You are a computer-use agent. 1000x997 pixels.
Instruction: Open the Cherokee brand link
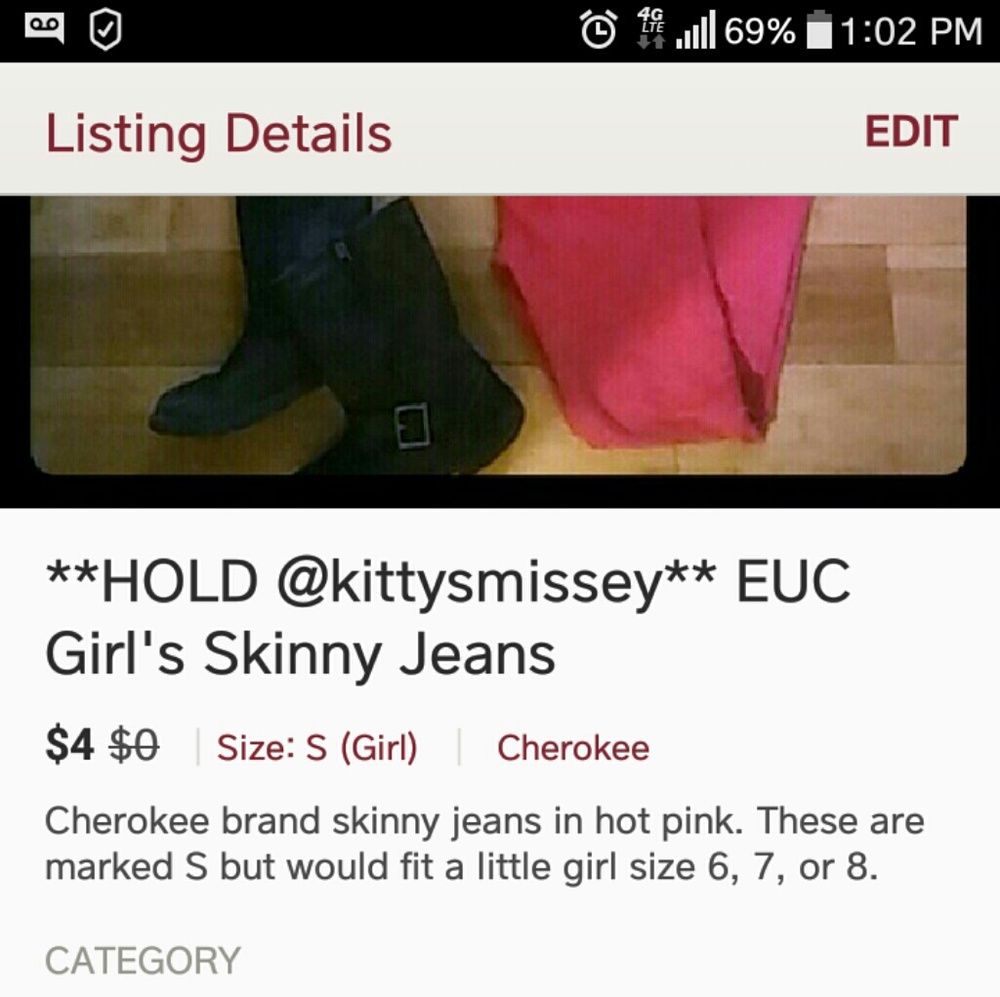click(x=573, y=747)
